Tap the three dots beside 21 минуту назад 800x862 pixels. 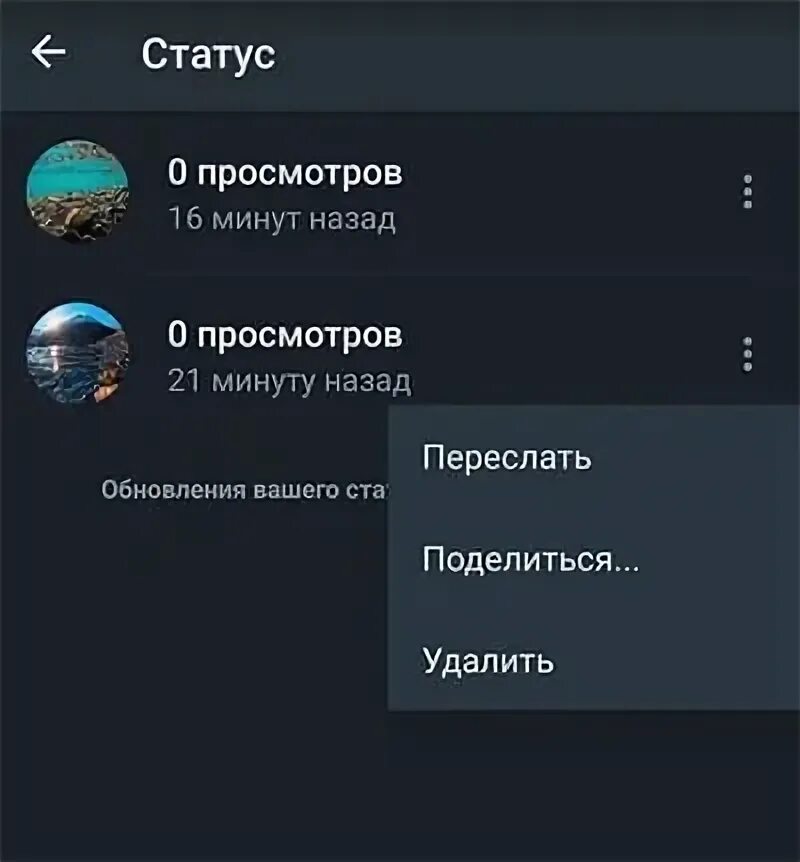coord(747,354)
